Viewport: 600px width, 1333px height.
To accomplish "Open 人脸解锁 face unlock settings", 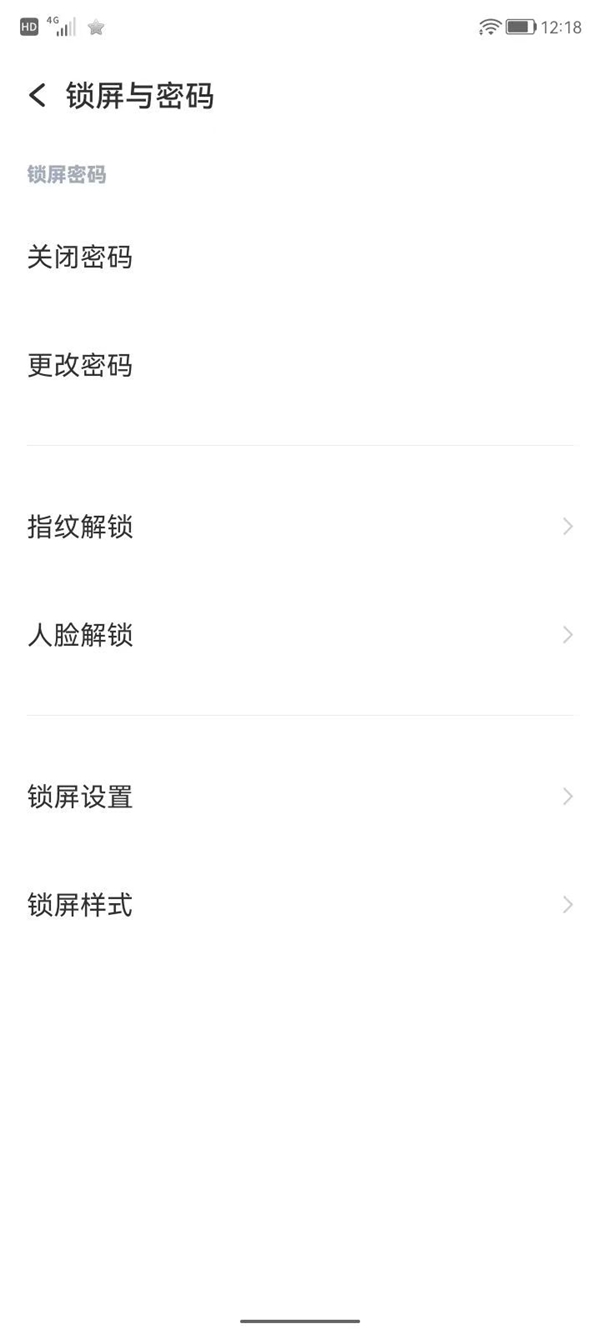I will click(x=300, y=635).
